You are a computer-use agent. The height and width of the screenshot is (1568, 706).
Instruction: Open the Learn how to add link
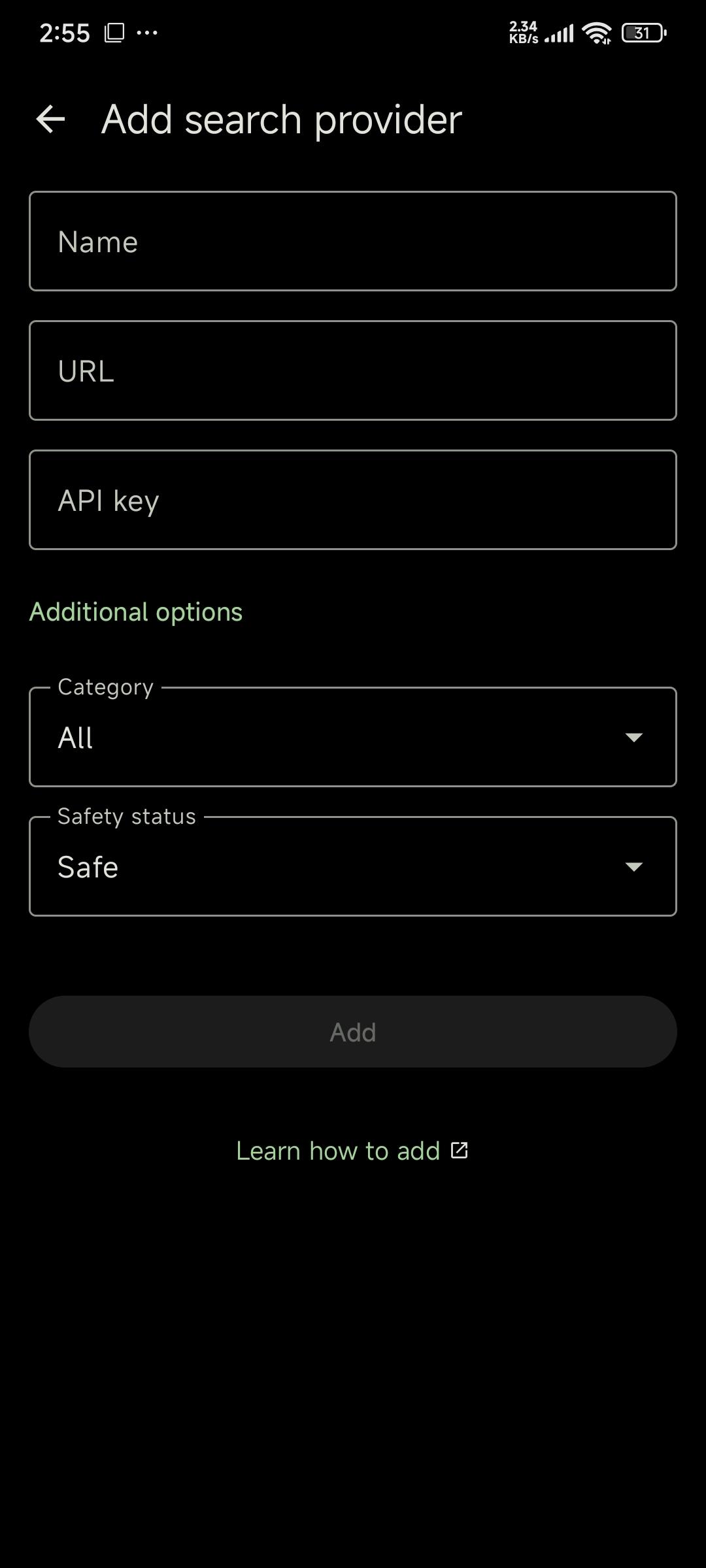click(x=352, y=1151)
